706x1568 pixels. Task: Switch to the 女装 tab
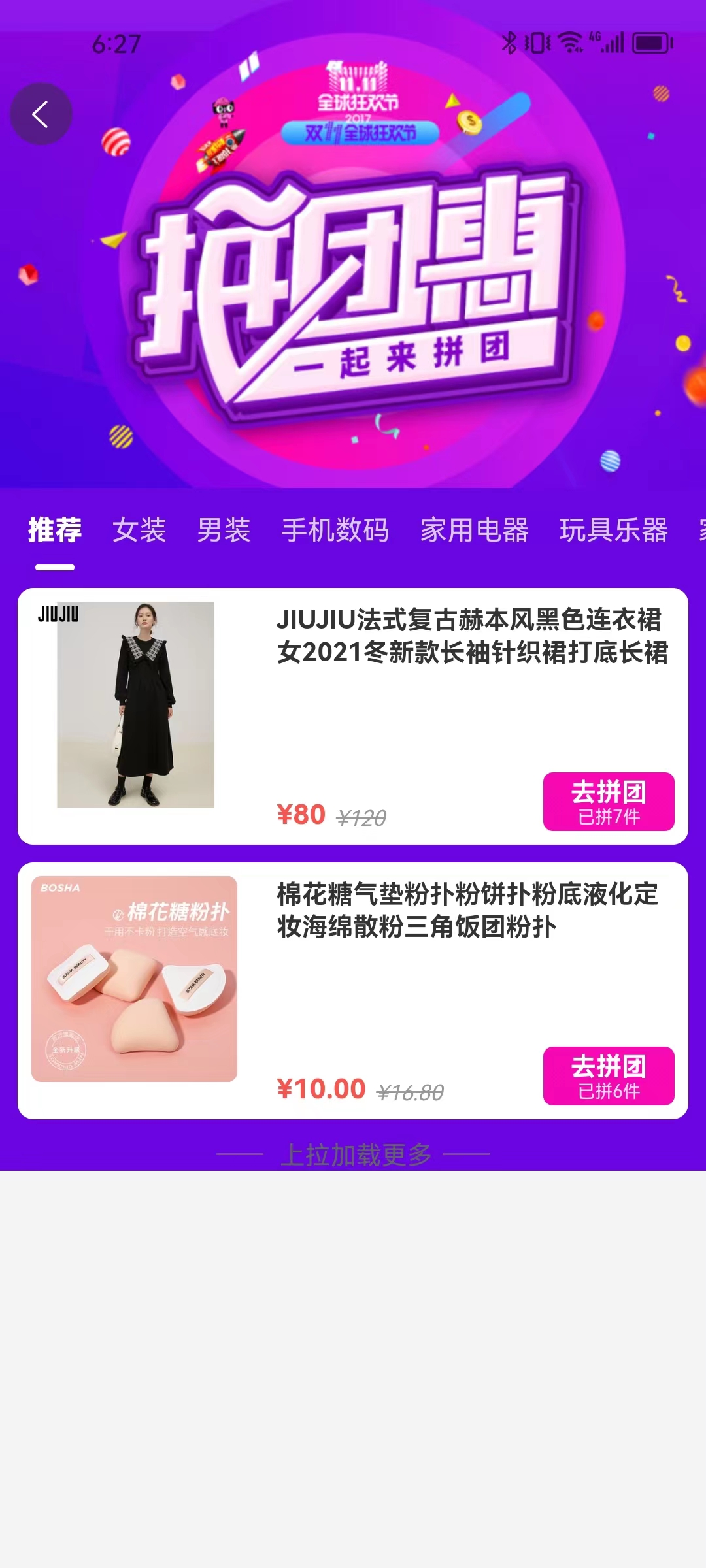(139, 530)
